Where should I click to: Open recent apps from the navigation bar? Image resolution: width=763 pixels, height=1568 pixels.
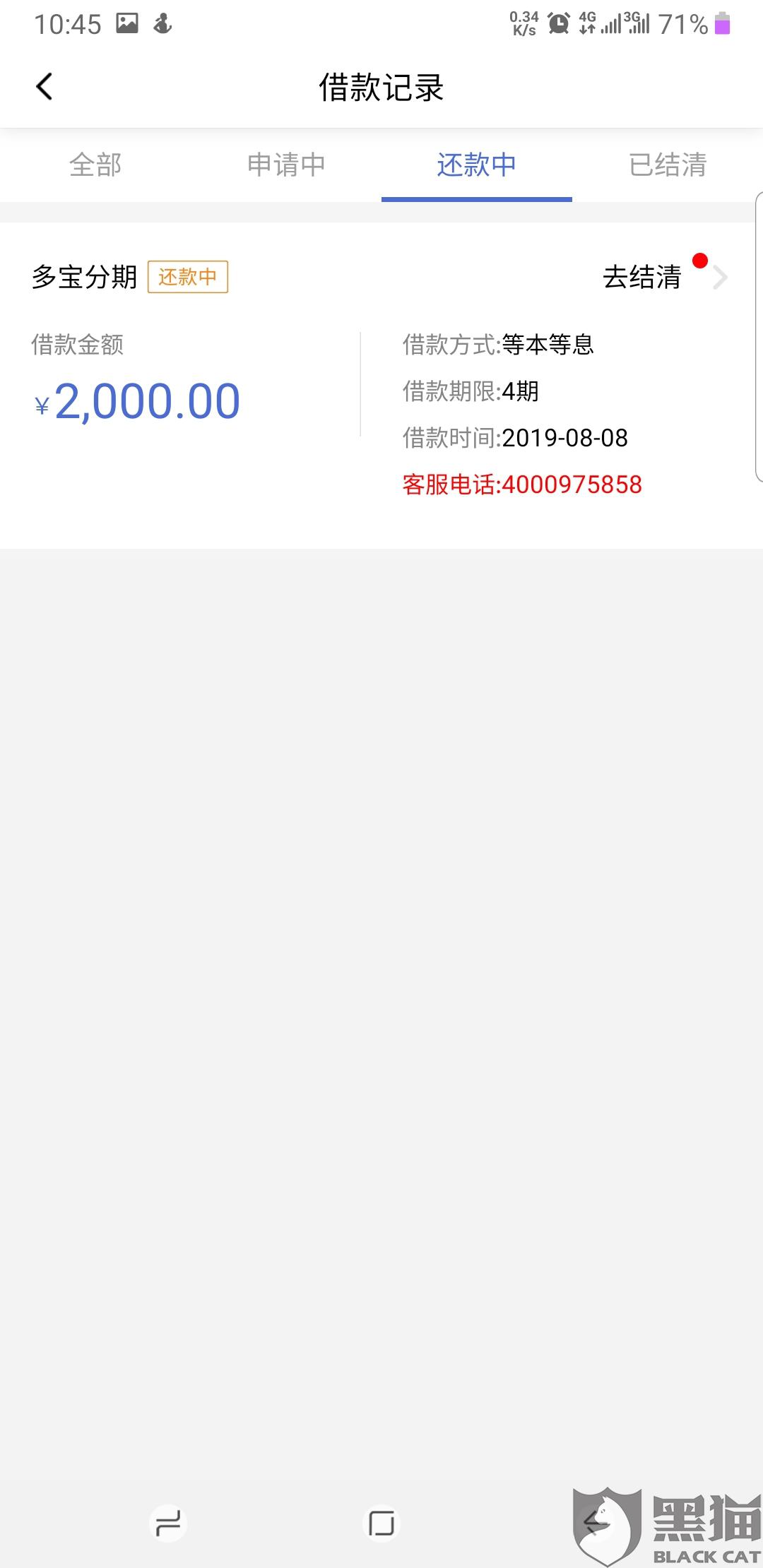[168, 1523]
